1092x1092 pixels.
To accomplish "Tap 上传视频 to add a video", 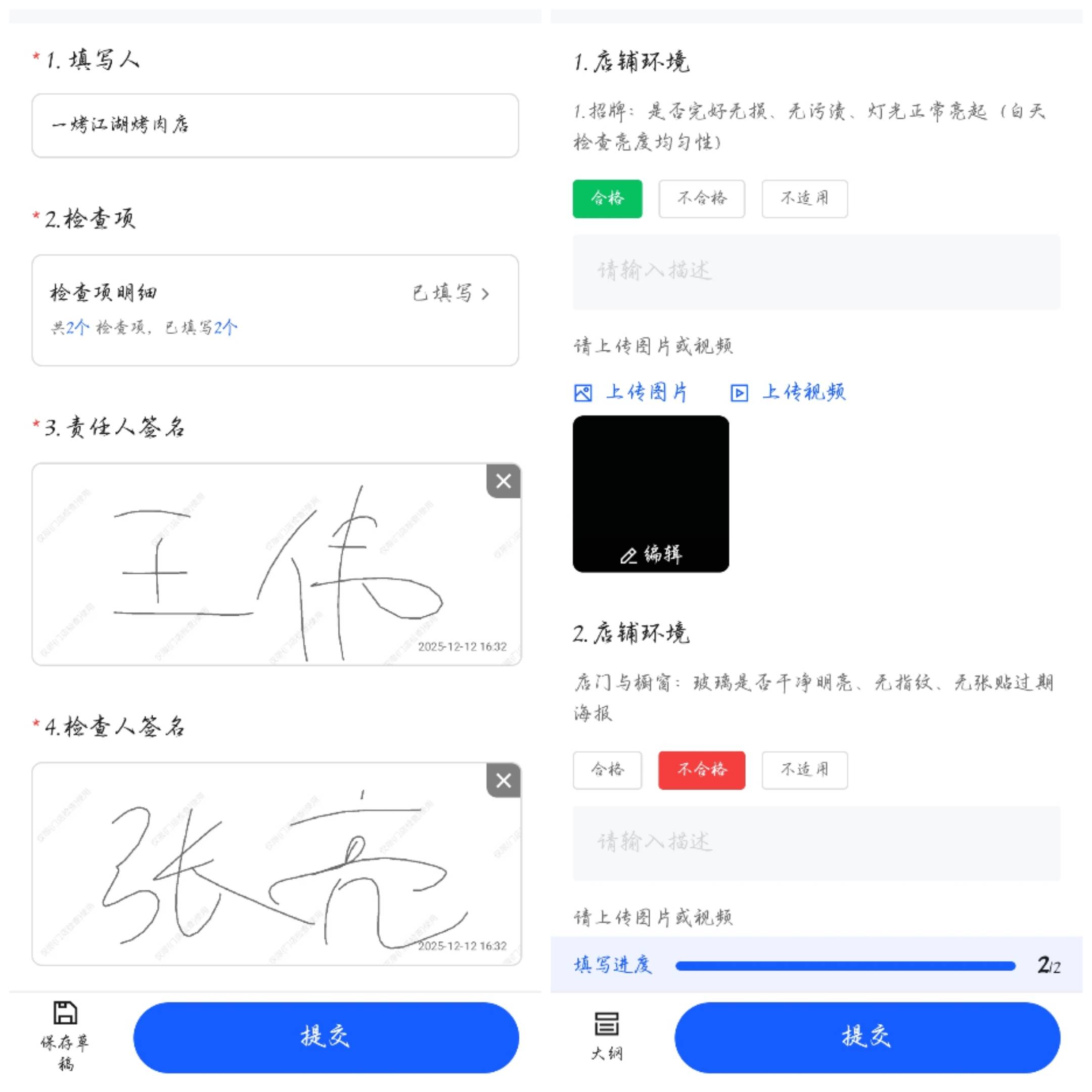I will pos(788,392).
